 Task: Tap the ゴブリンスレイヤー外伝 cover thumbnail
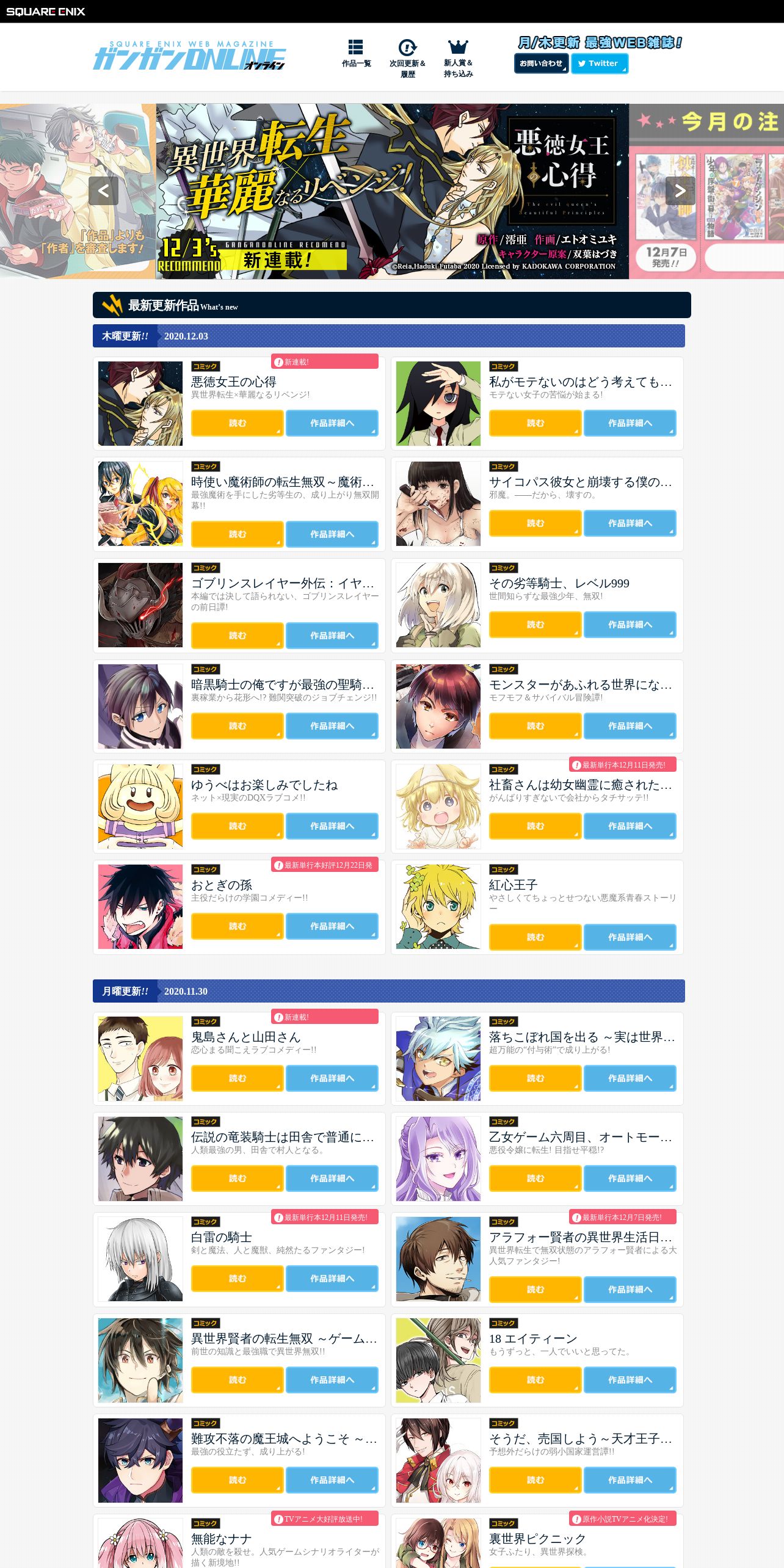coord(140,605)
